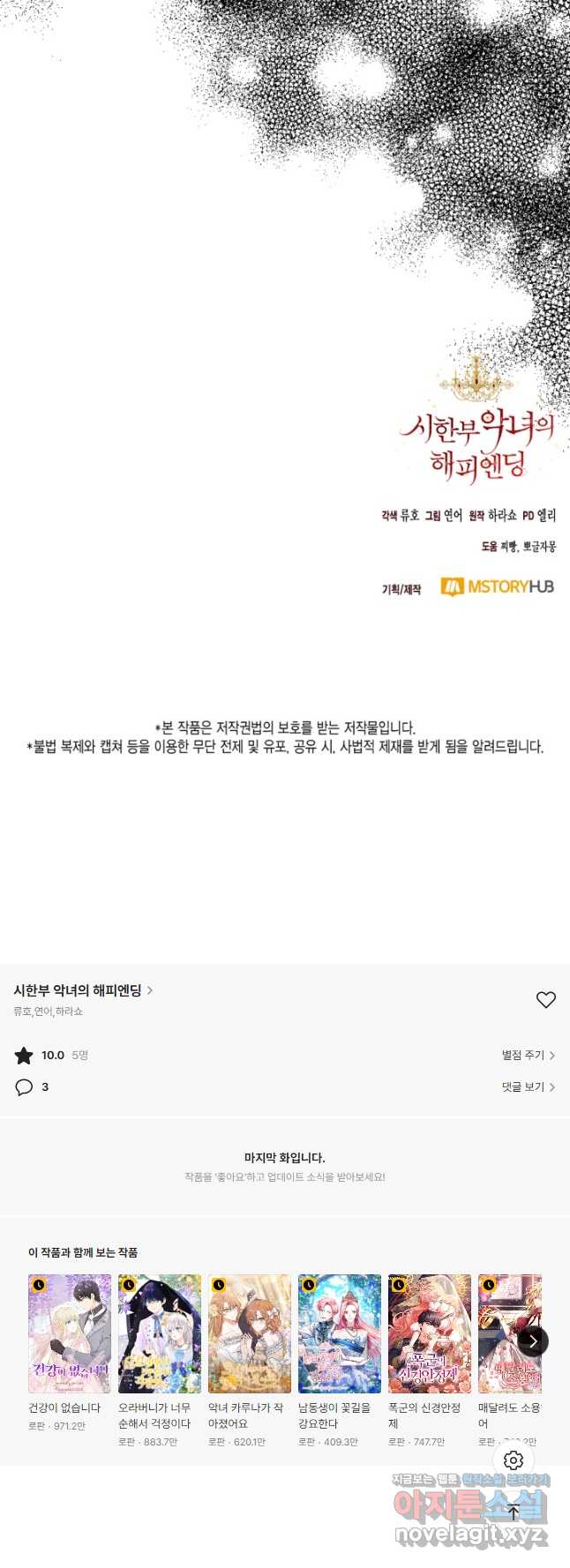Show next recommended titles with the arrow
Screen dimensions: 570x1568
[533, 1341]
